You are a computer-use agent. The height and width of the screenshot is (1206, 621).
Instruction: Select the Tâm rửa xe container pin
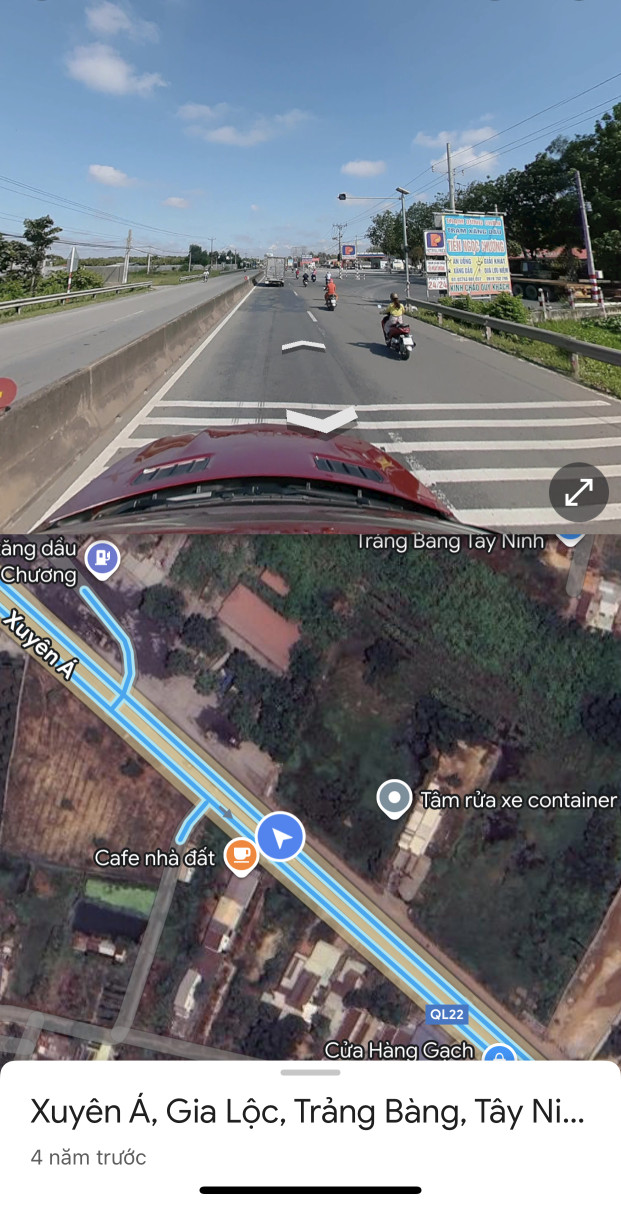point(394,797)
